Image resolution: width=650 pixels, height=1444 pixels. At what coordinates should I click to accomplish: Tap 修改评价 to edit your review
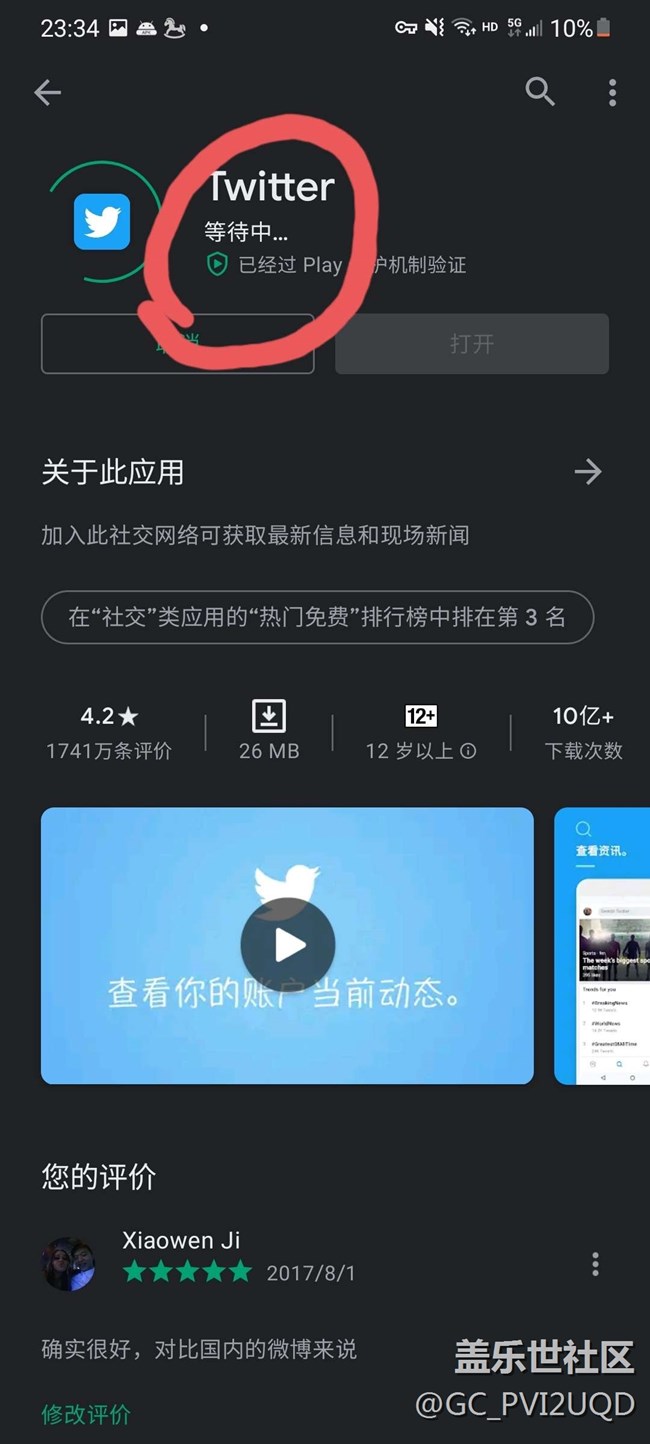coord(86,1414)
